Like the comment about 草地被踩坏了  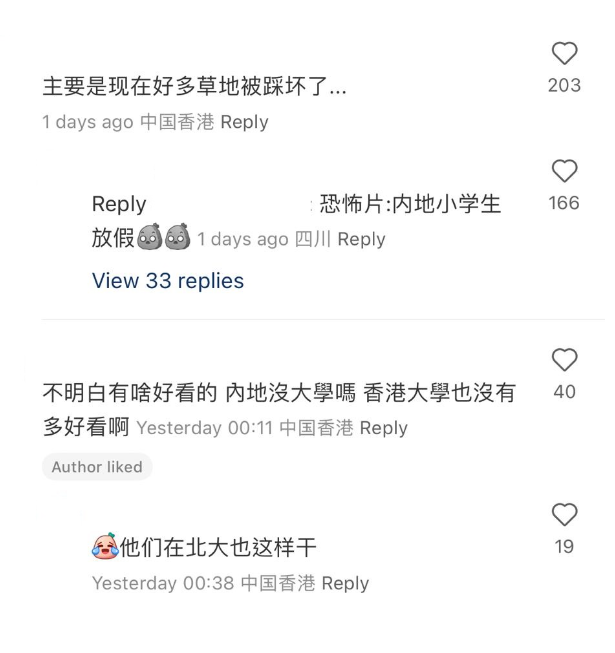(564, 55)
